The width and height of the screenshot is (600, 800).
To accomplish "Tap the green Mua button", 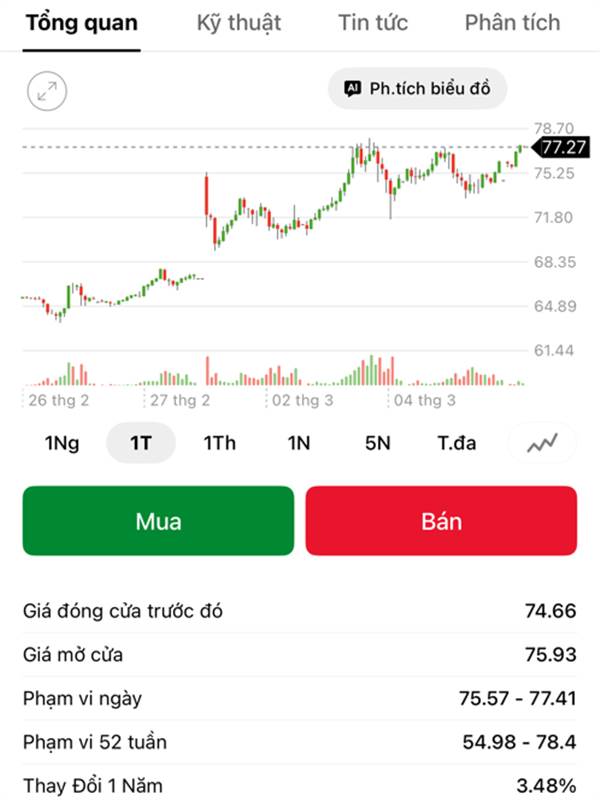I will point(158,521).
